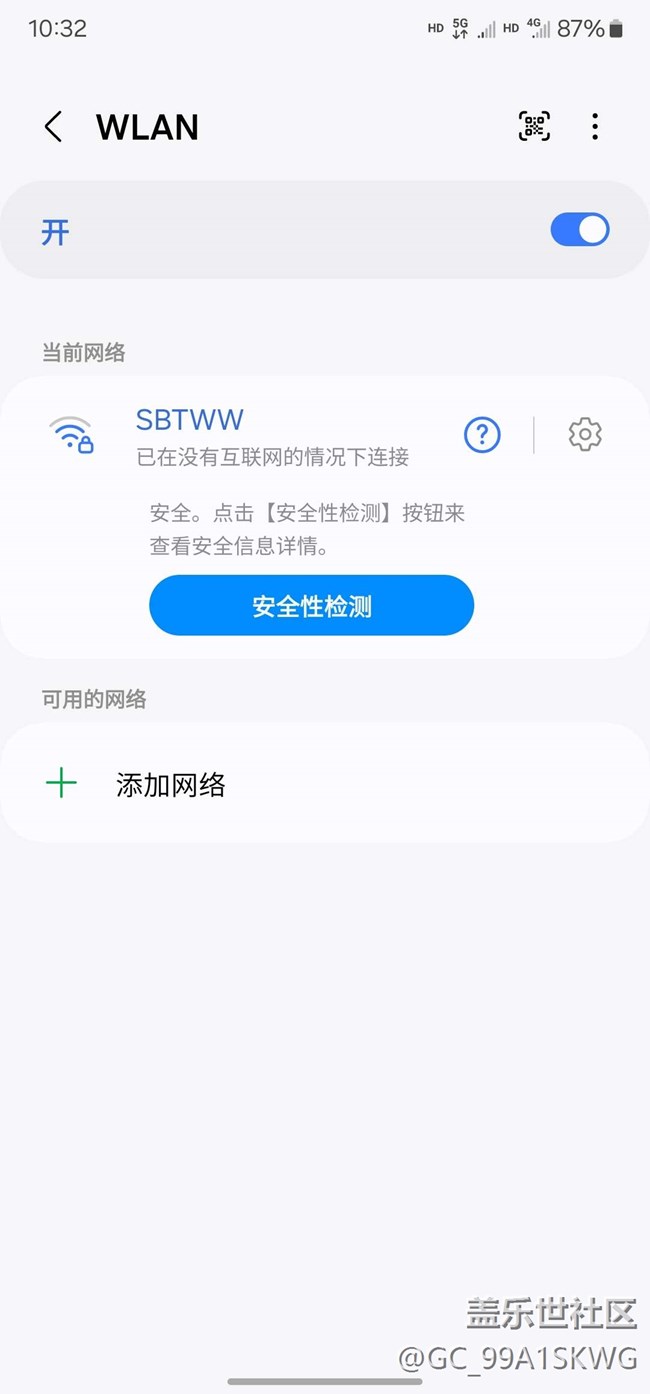Tap the question mark help icon for SBTWW
The image size is (650, 1394).
482,434
